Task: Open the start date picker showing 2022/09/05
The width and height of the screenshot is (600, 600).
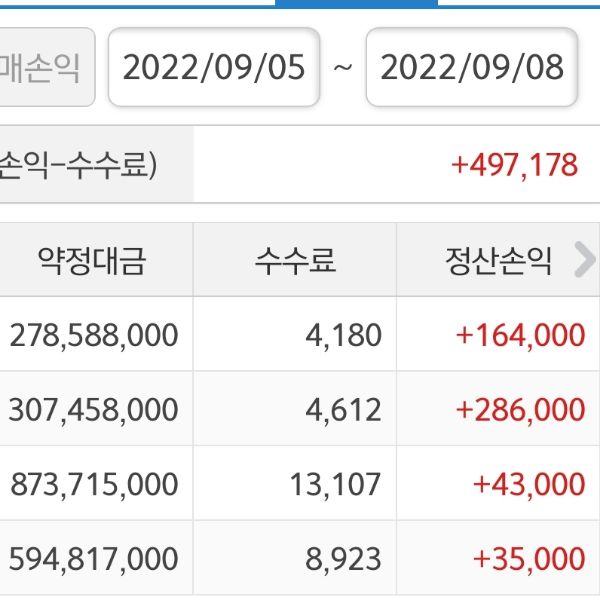Action: click(213, 68)
